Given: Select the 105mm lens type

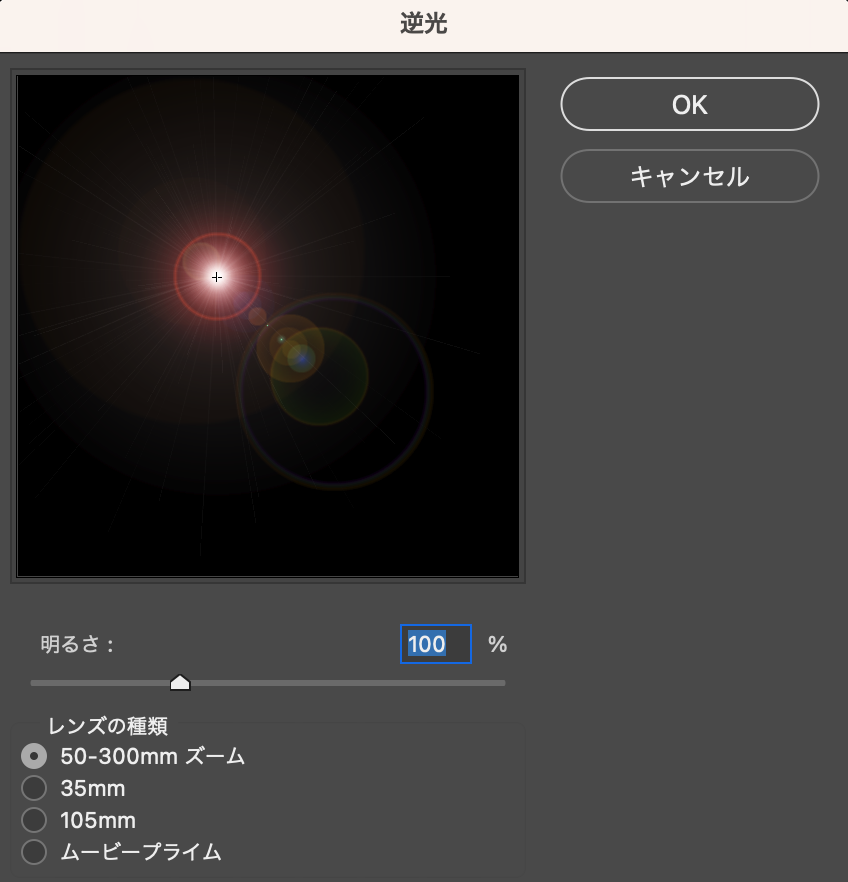Looking at the screenshot, I should (x=34, y=820).
